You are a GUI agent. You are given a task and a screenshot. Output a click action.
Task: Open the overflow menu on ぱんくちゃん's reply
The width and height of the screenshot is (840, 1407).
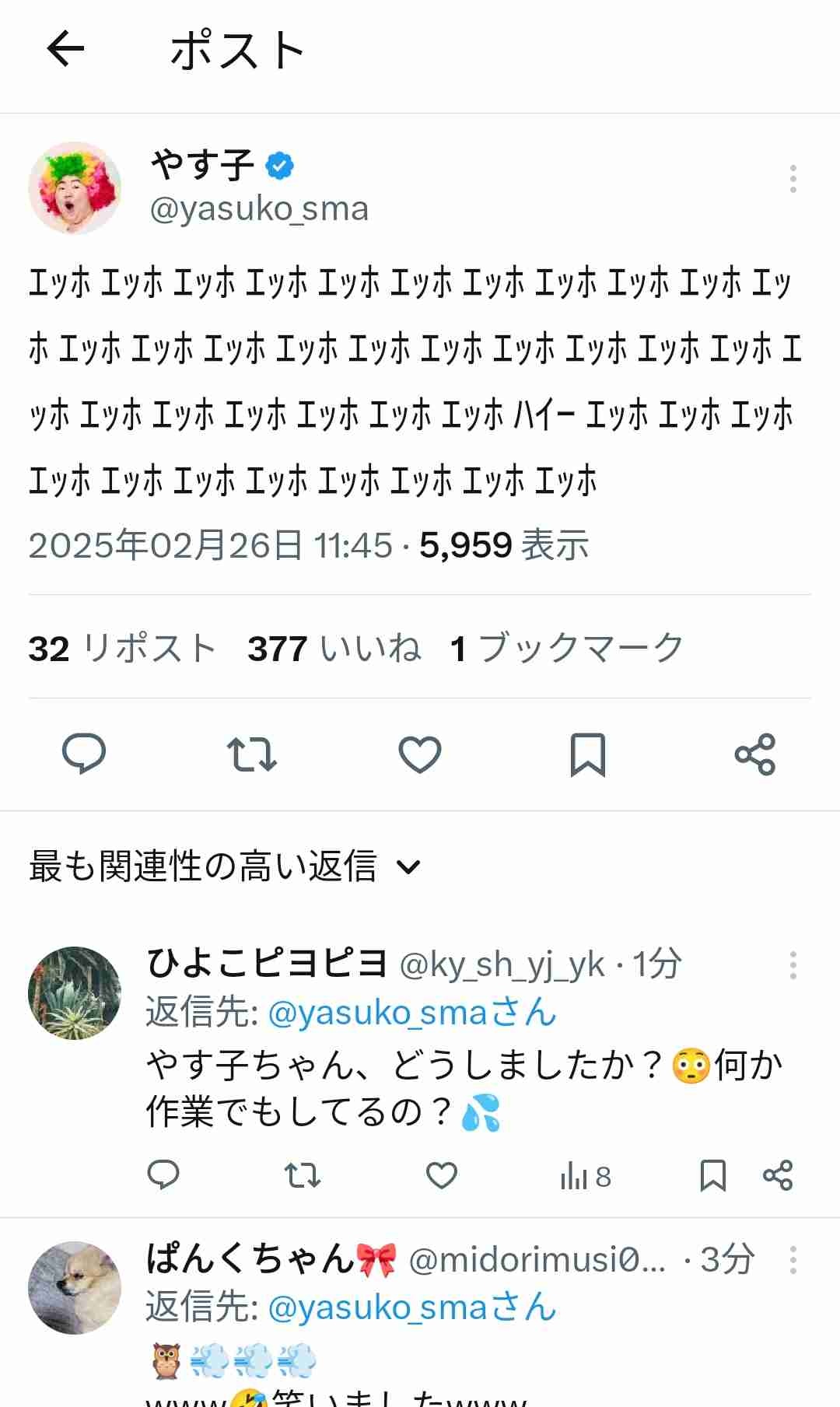point(793,1260)
